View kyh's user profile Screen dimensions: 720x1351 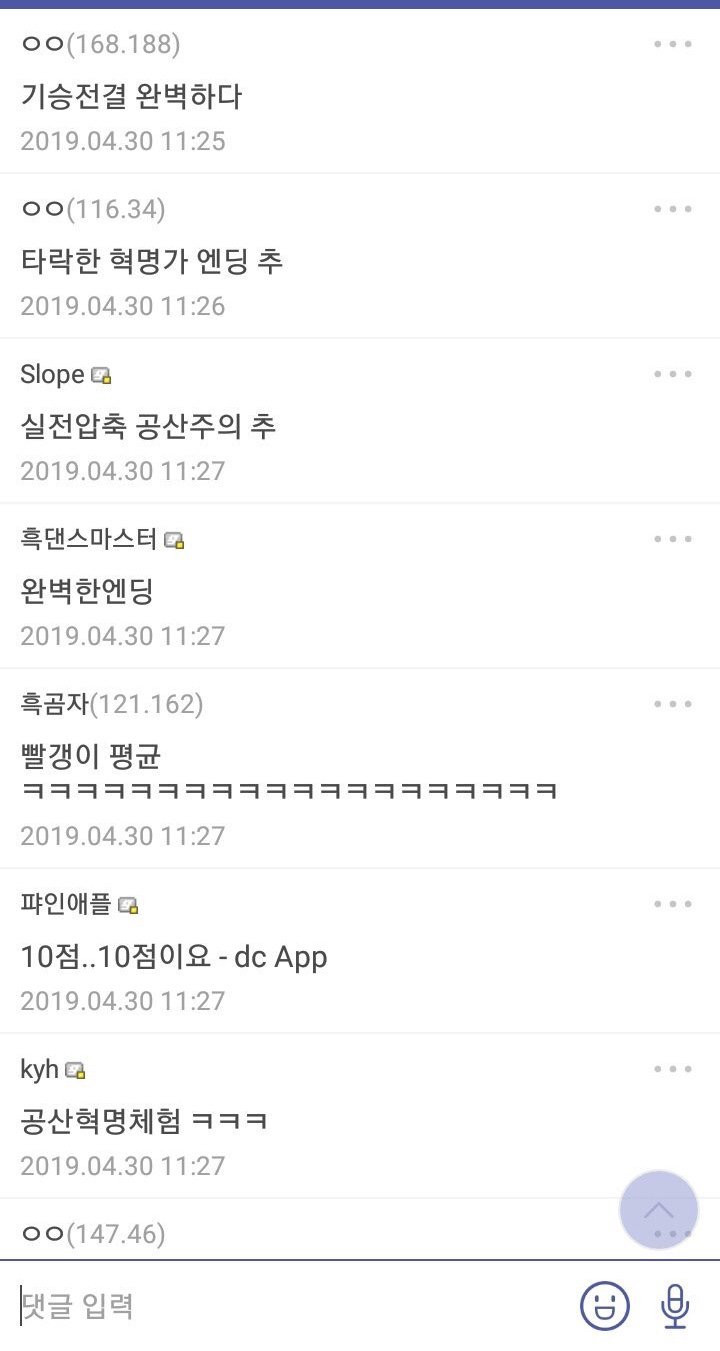pos(39,1070)
